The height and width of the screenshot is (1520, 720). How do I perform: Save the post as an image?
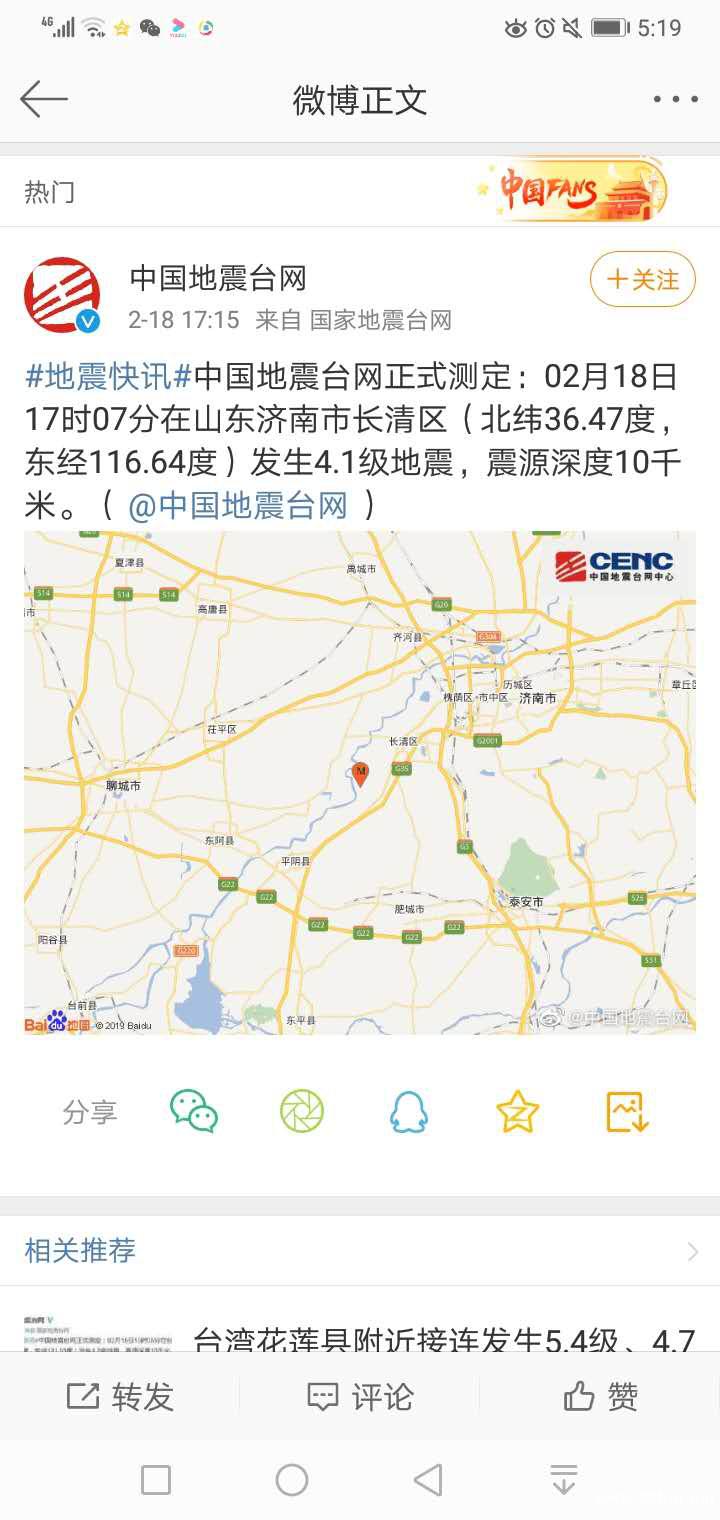click(626, 1113)
